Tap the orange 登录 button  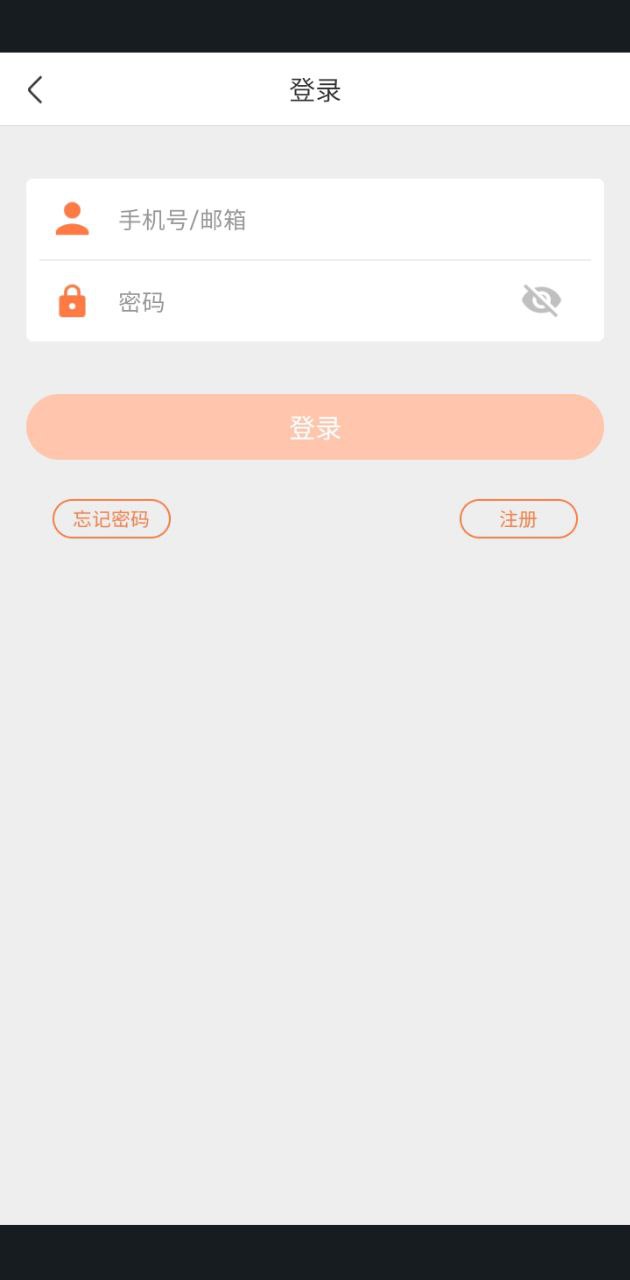(315, 427)
